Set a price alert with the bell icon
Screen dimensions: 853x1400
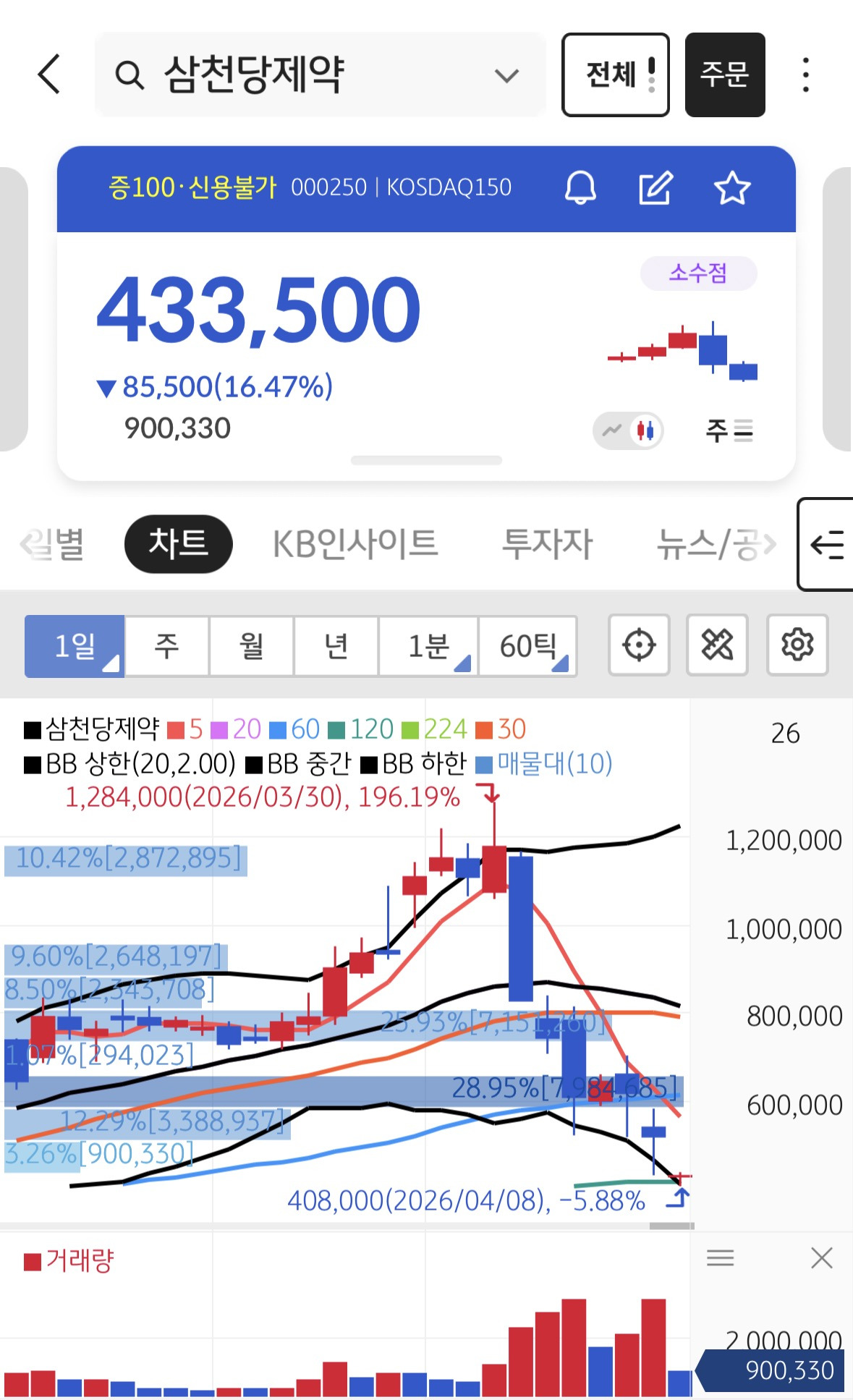(x=580, y=188)
